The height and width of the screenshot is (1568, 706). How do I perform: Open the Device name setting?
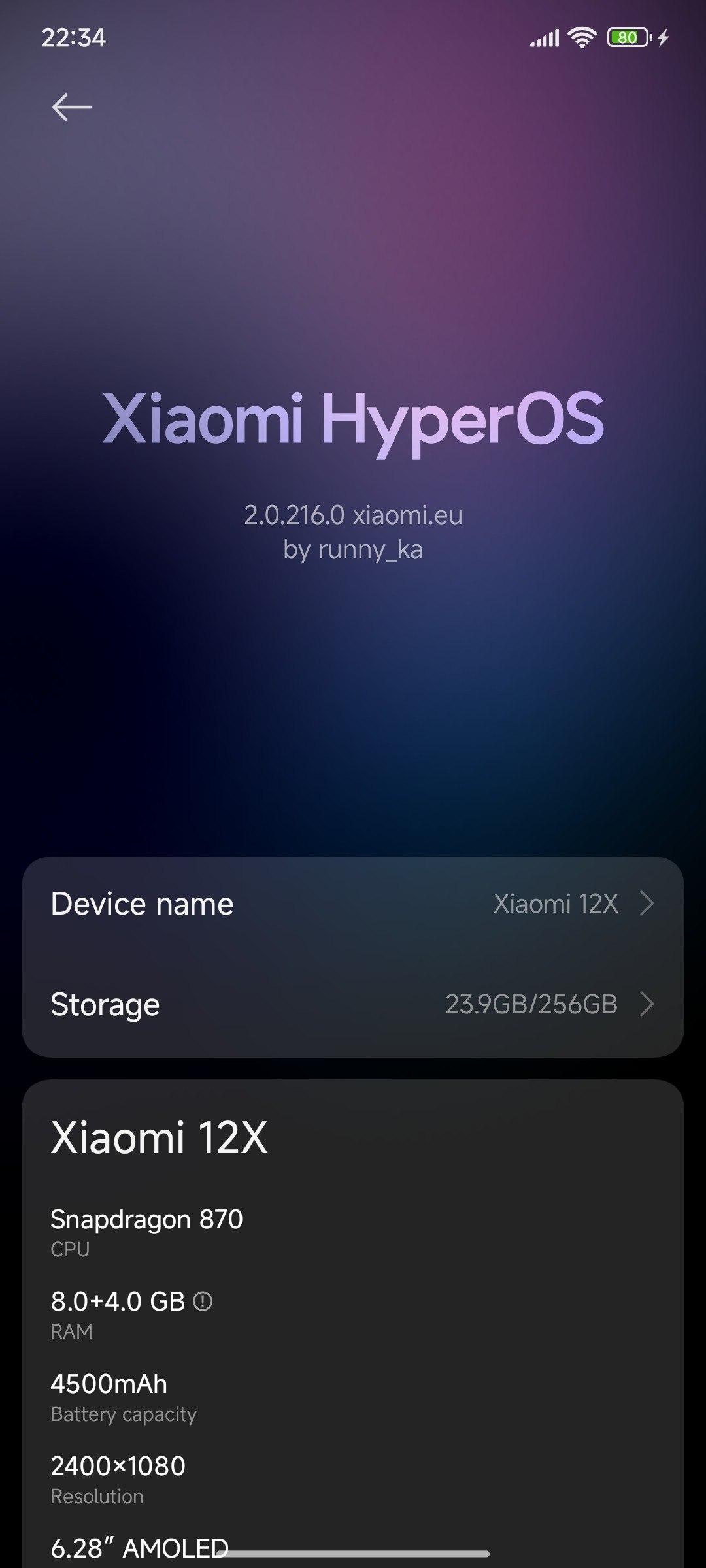(353, 904)
